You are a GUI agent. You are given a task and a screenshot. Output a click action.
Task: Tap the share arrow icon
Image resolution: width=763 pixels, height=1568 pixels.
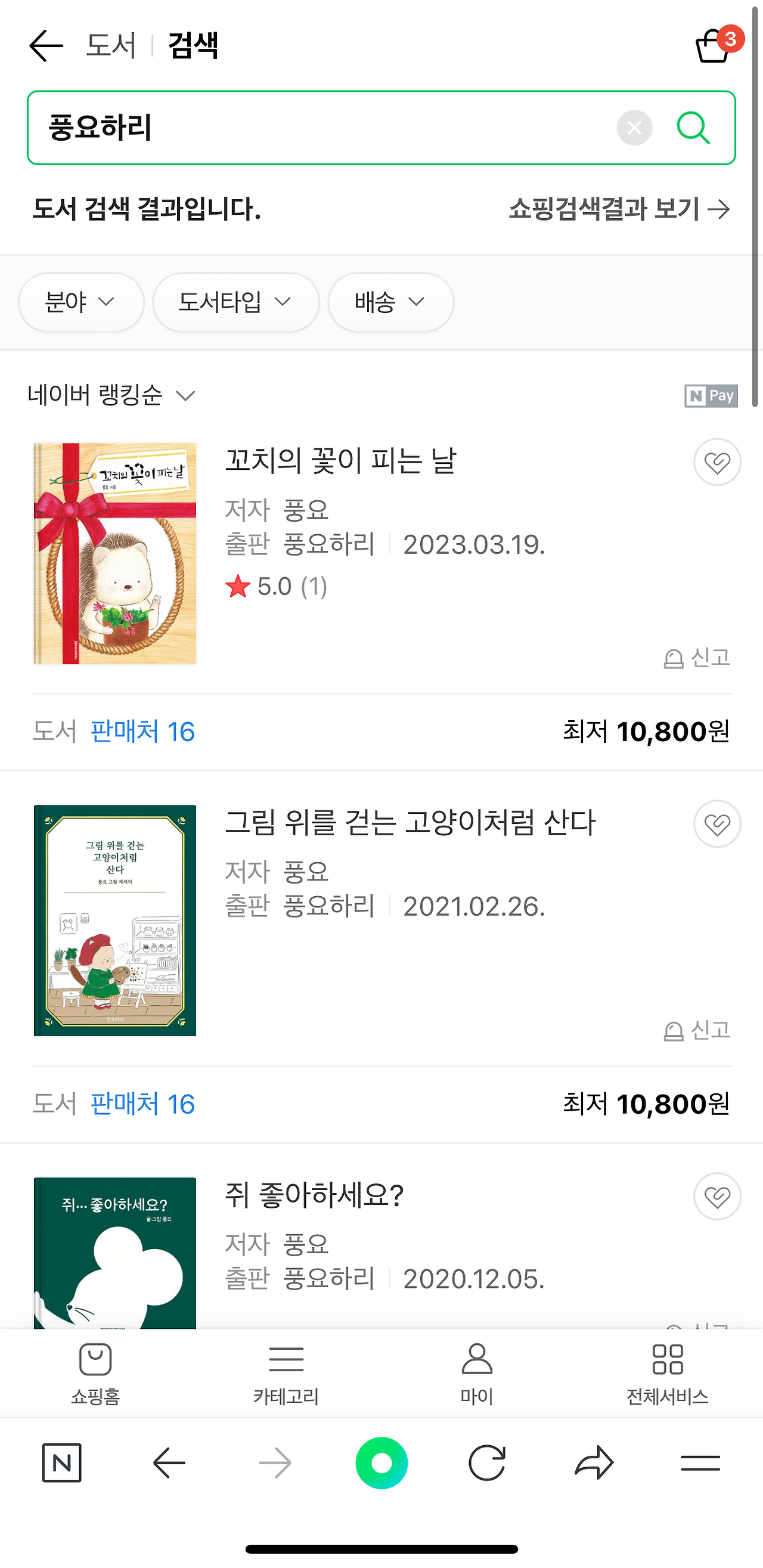pyautogui.click(x=594, y=1463)
